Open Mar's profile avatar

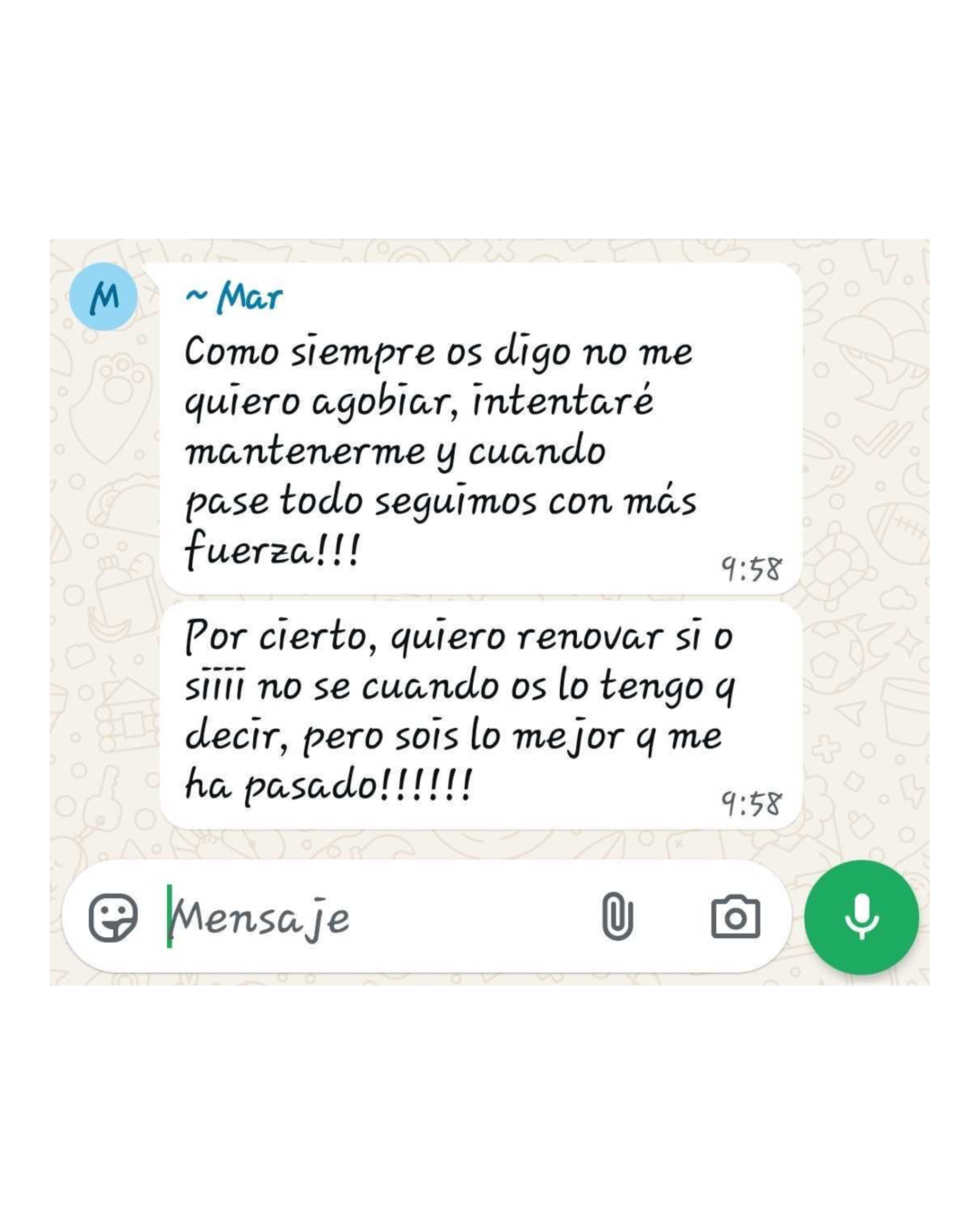click(x=104, y=296)
